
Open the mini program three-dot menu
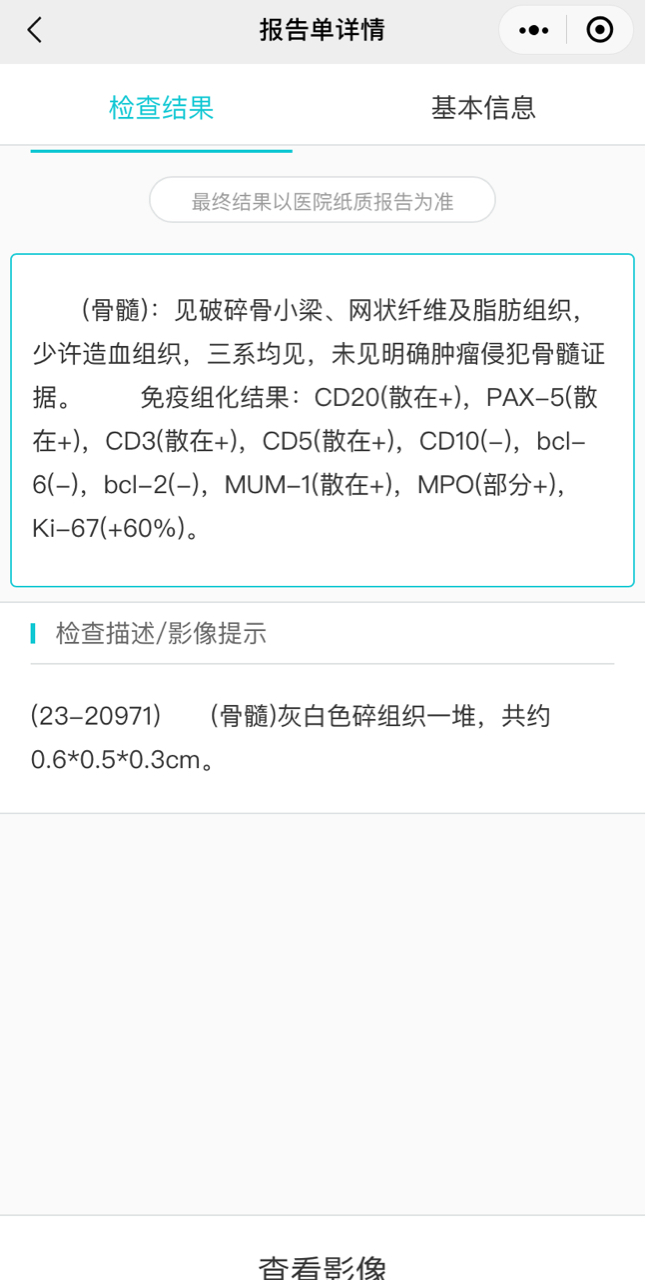534,31
